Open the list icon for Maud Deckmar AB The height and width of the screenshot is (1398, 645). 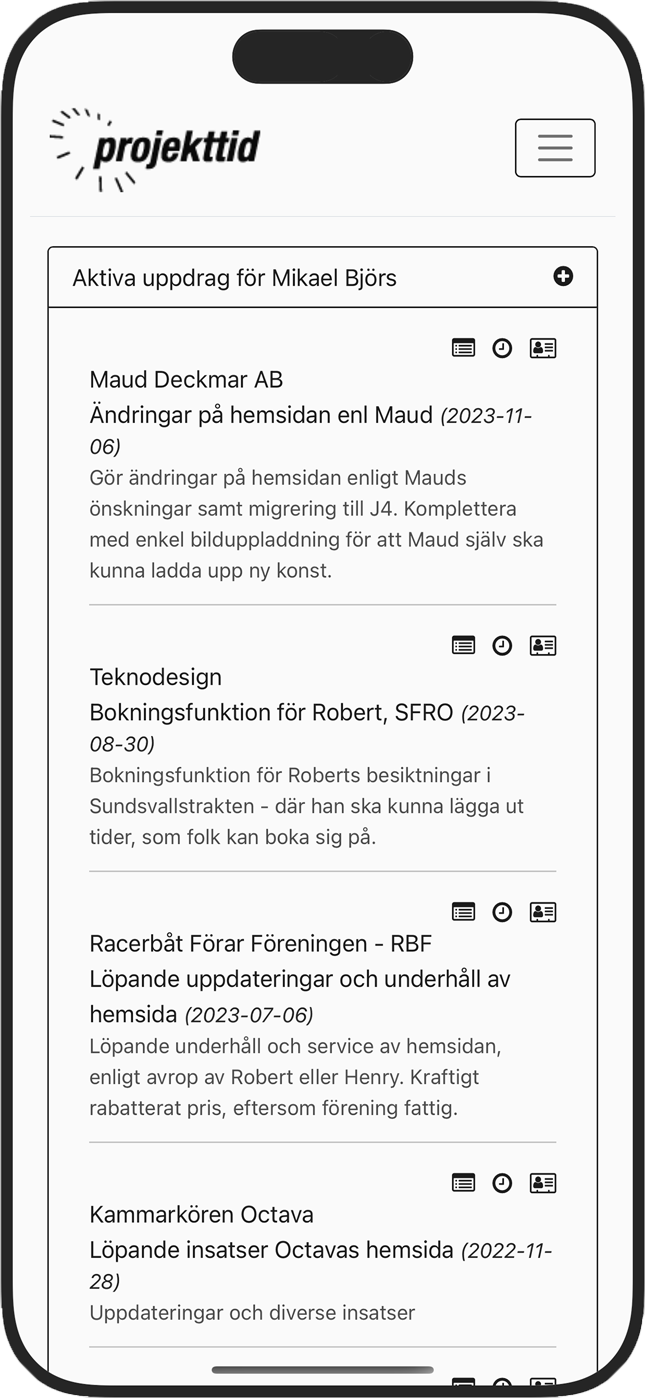(463, 348)
